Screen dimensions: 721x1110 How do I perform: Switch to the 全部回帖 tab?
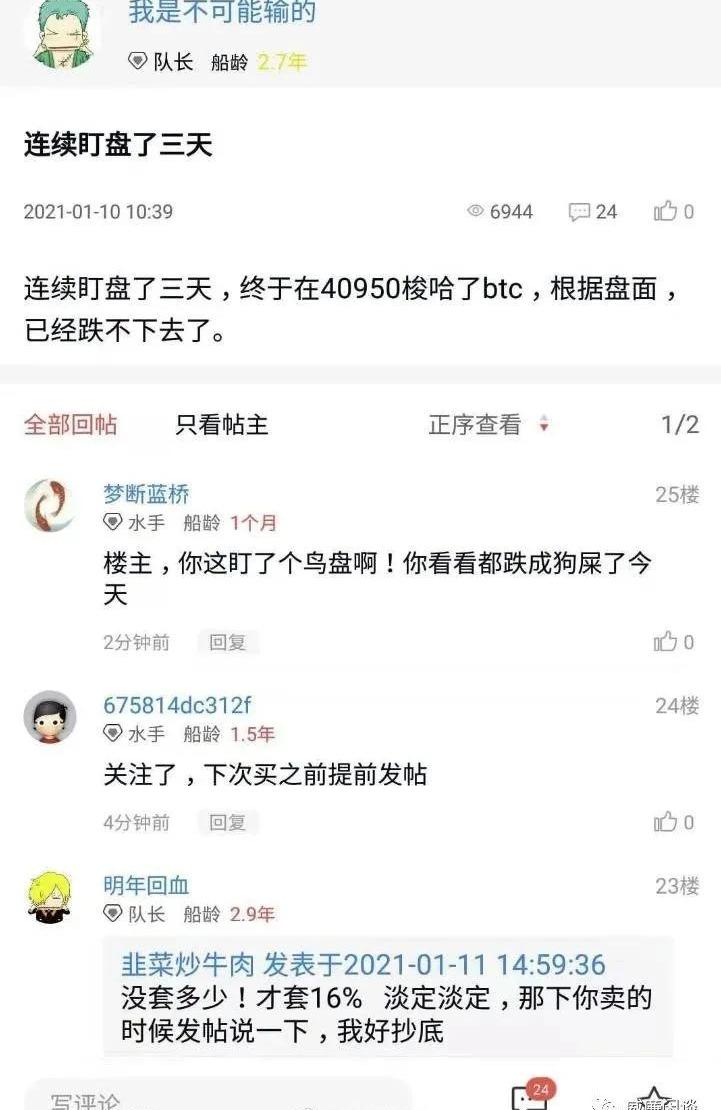(x=70, y=424)
